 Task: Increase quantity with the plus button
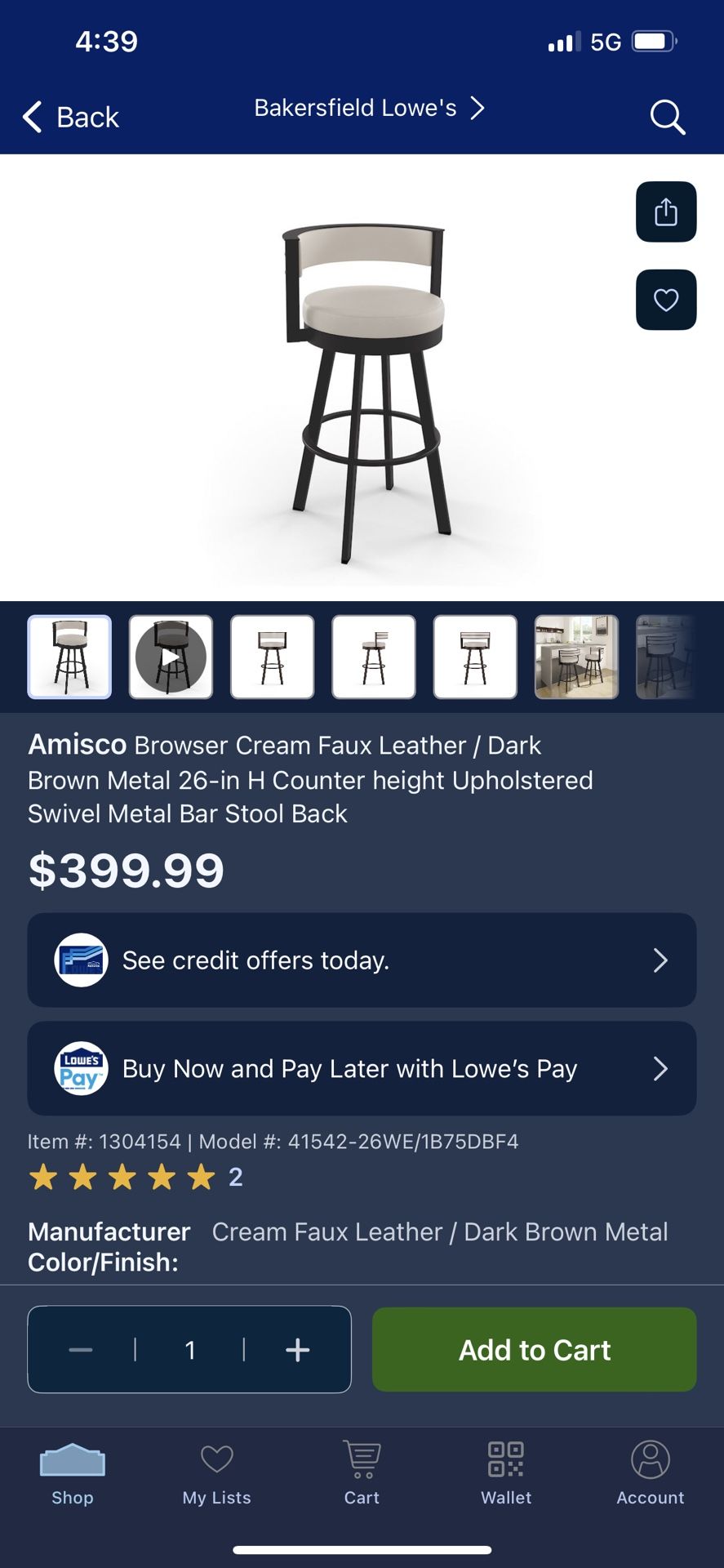click(x=298, y=1350)
